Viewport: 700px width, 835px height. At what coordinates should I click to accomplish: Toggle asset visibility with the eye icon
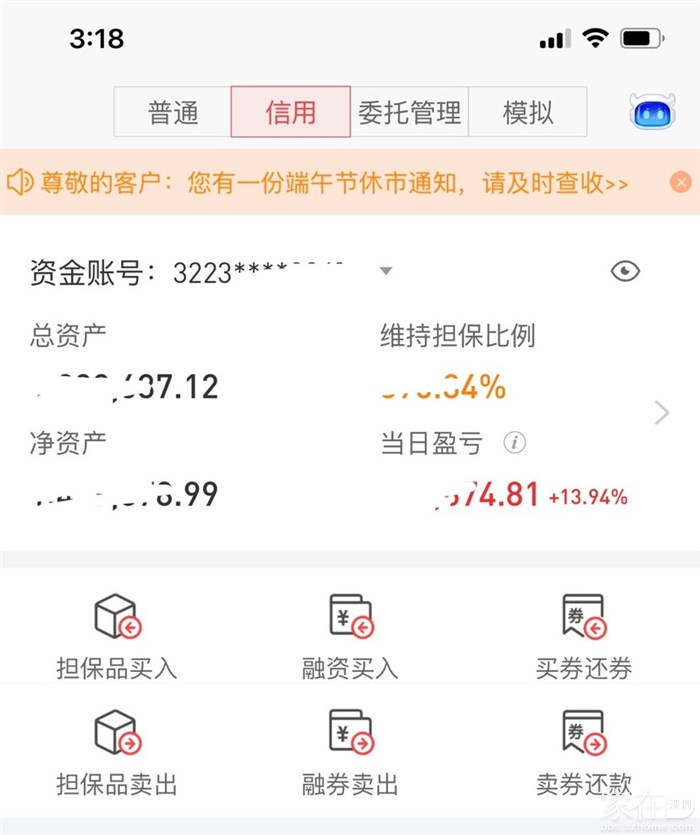tap(625, 271)
